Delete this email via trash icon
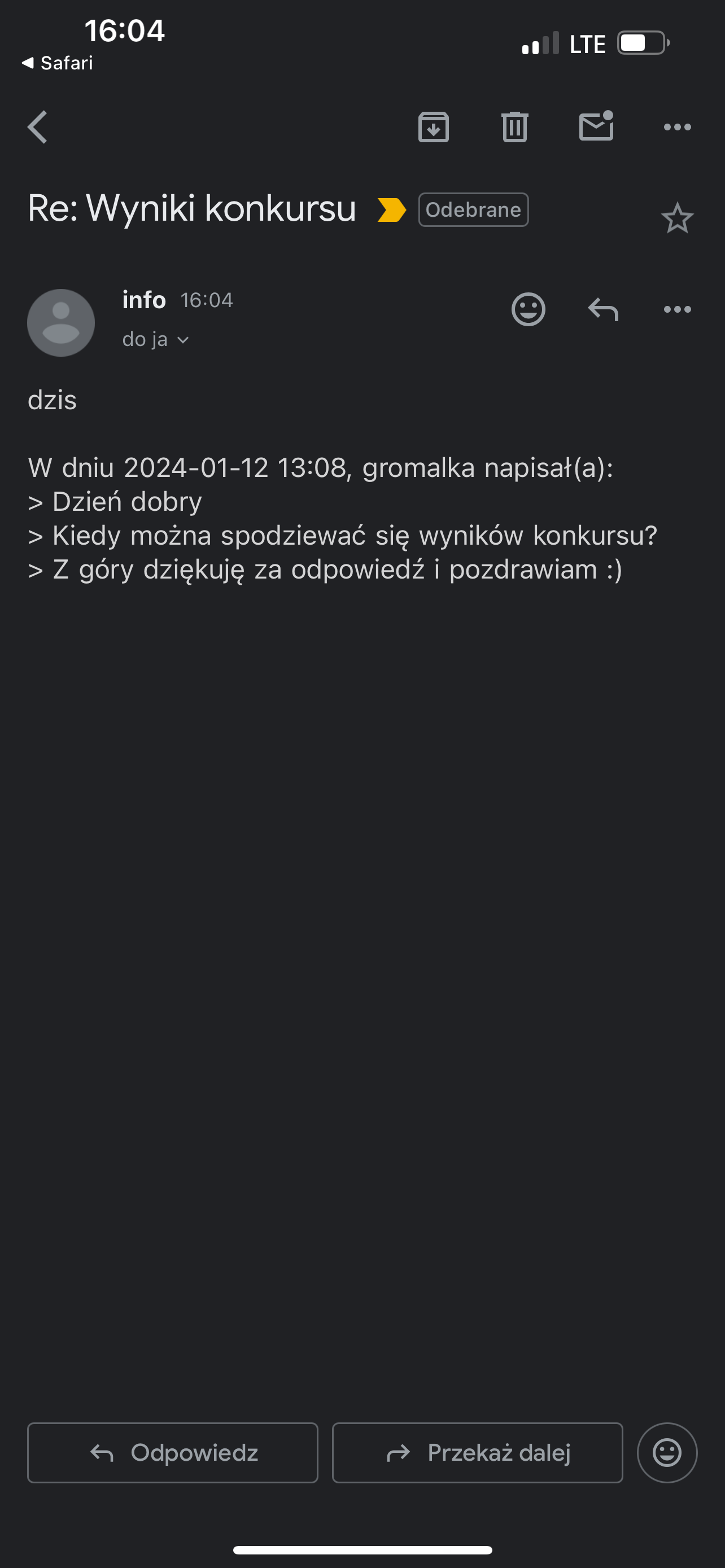725x1568 pixels. 514,127
